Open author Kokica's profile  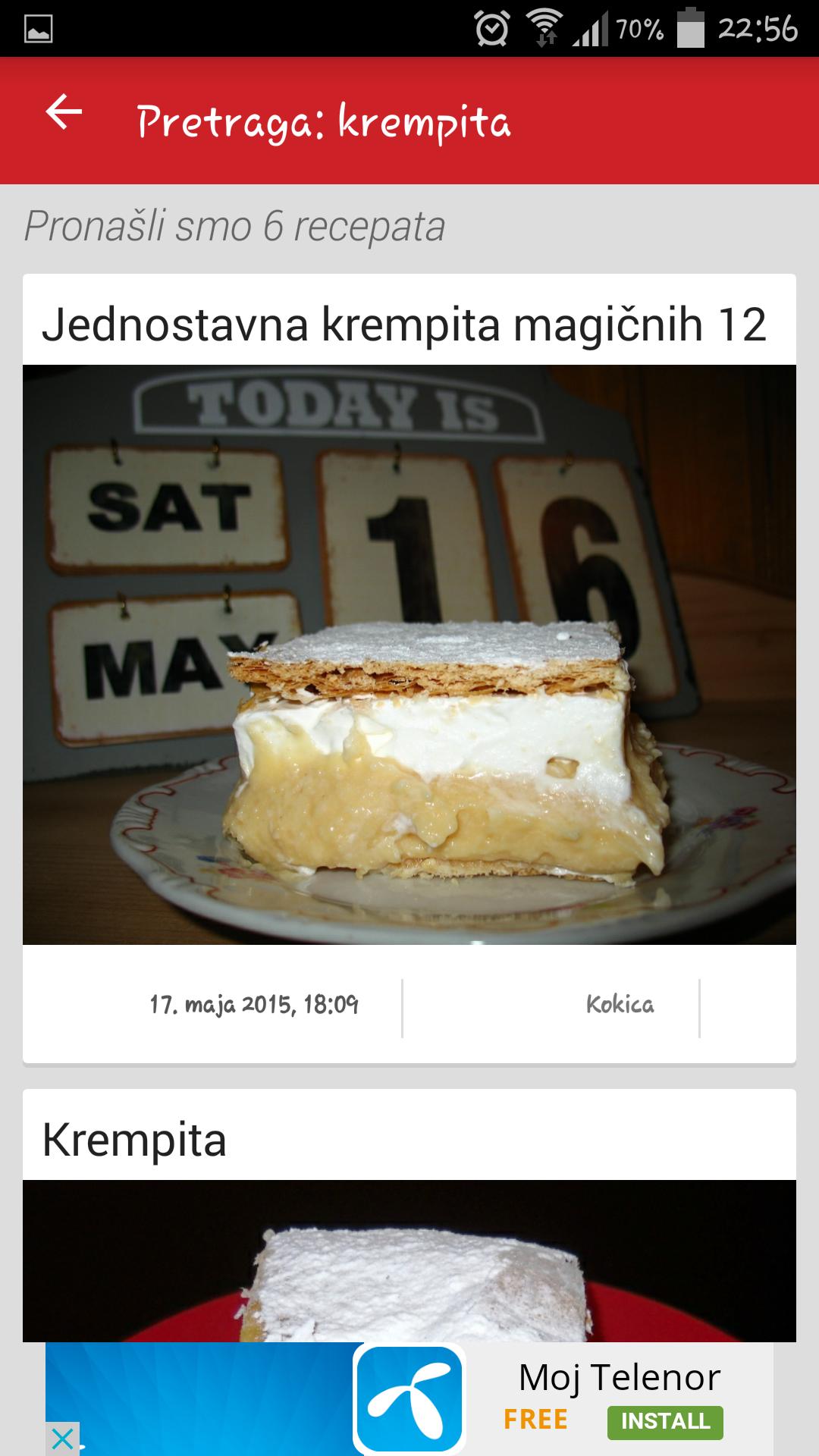620,1005
